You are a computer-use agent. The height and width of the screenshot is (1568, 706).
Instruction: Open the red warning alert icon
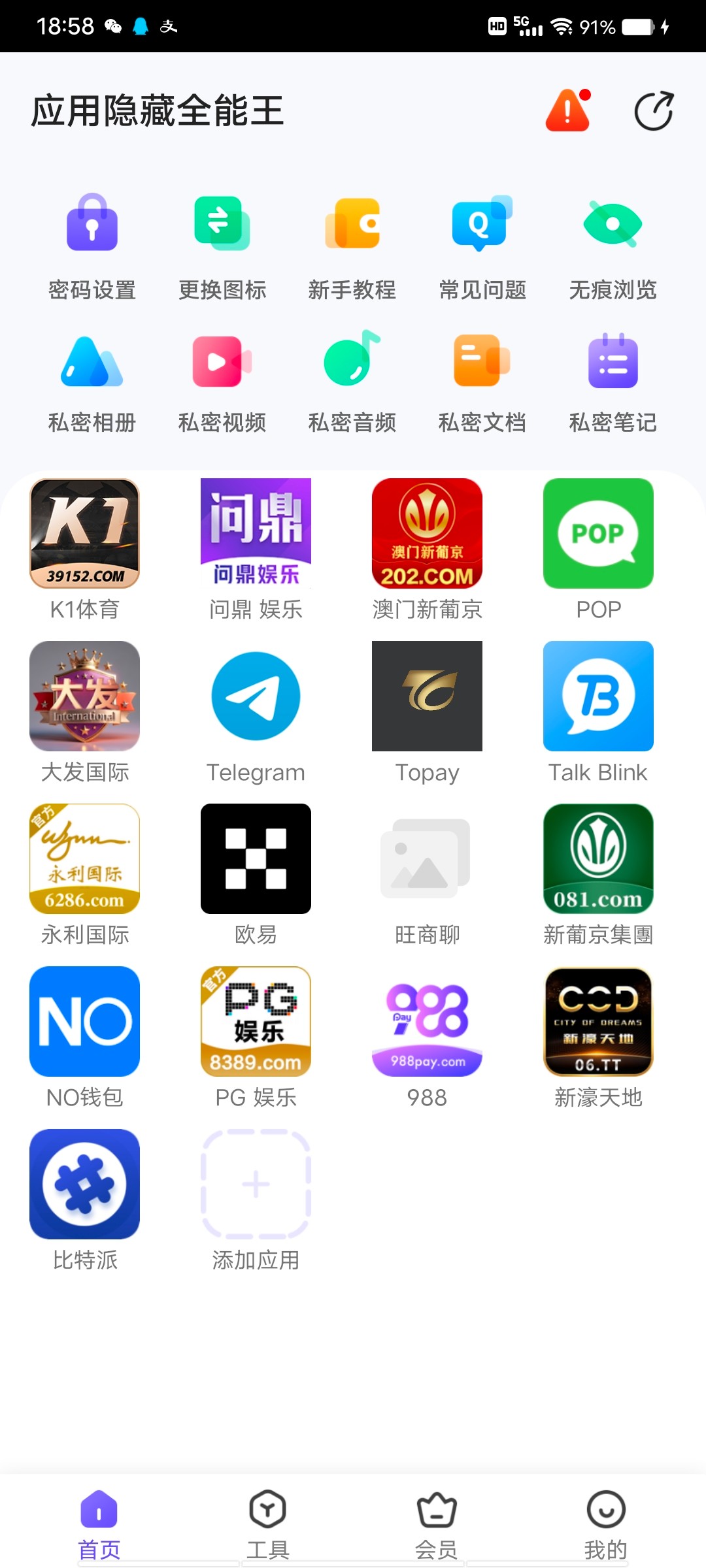click(x=568, y=110)
